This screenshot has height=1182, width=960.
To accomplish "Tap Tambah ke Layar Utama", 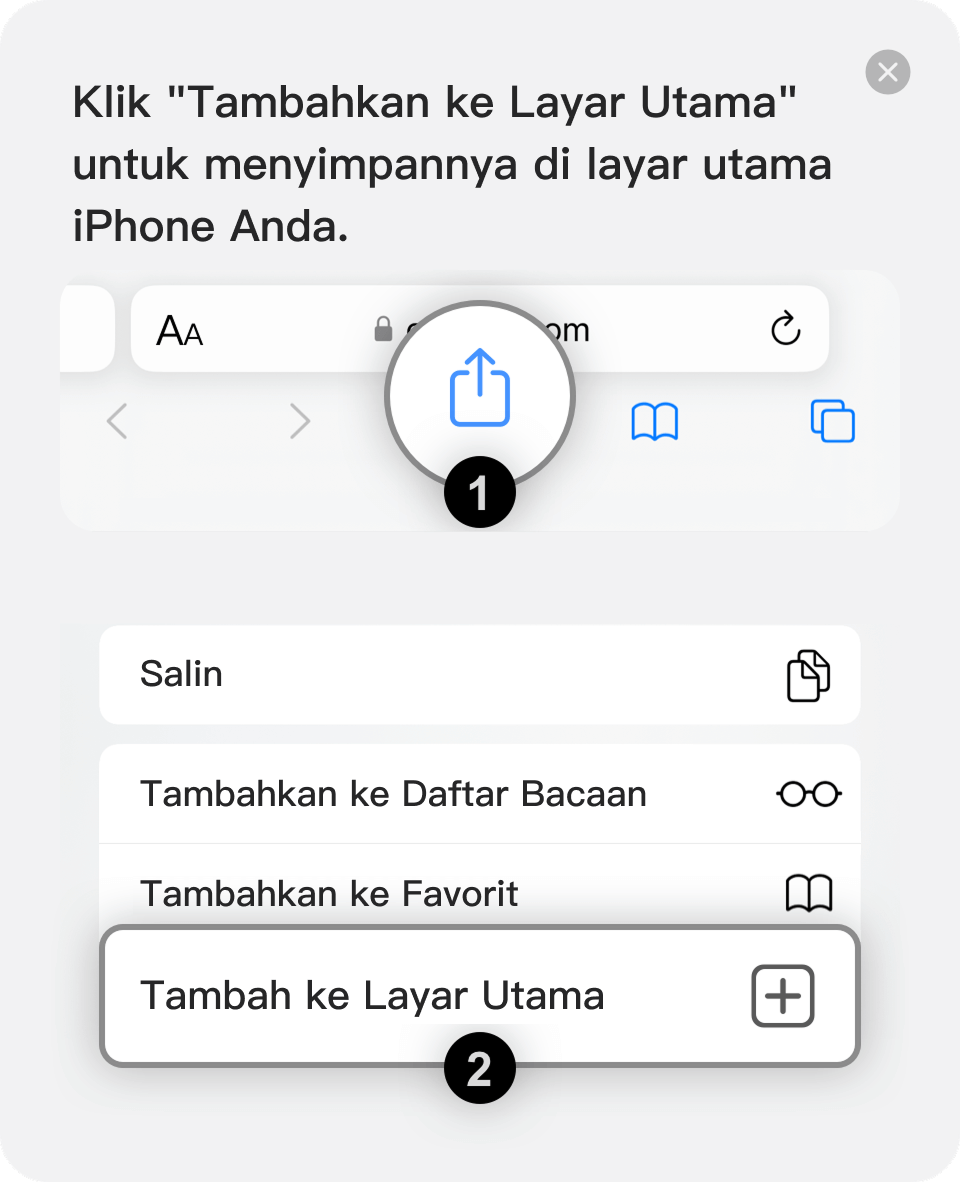I will pos(373,995).
